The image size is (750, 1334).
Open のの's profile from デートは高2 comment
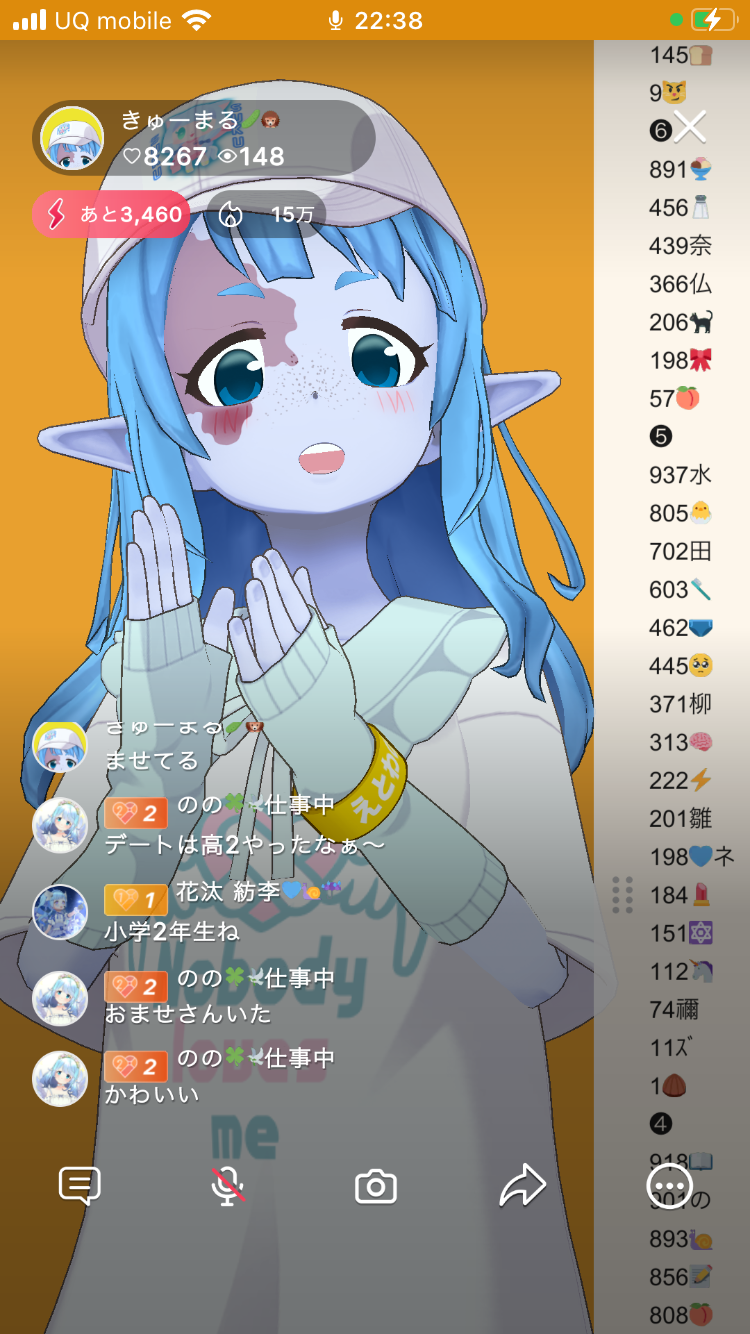click(60, 825)
